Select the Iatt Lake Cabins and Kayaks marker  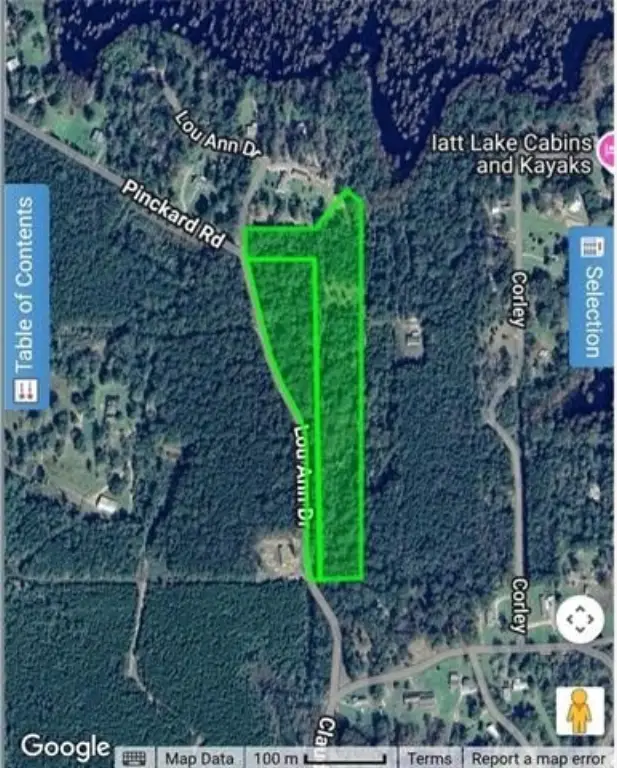pos(607,153)
